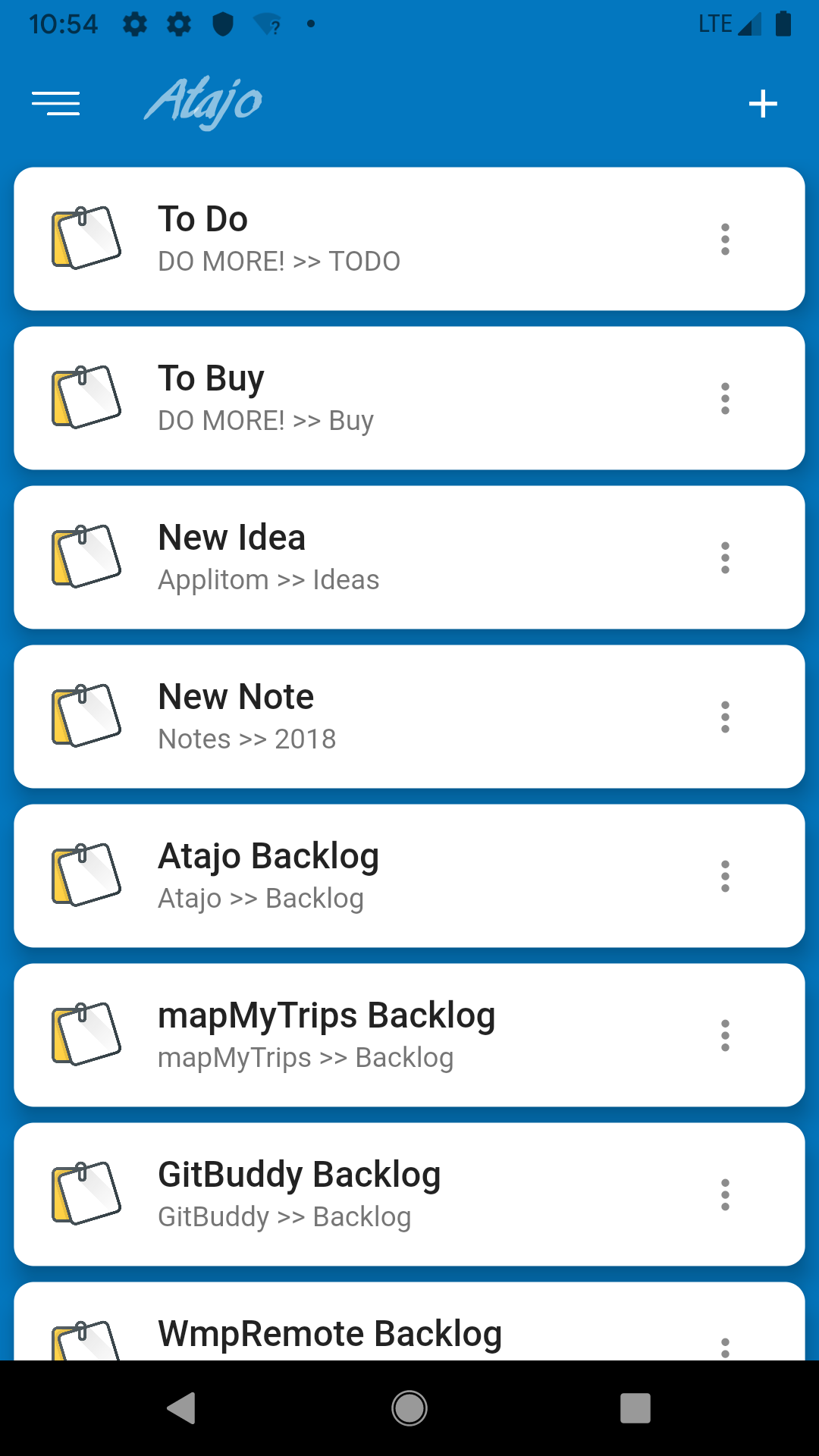Open mapMyTrips Backlog card
Screen dimensions: 819x1456
(409, 1035)
